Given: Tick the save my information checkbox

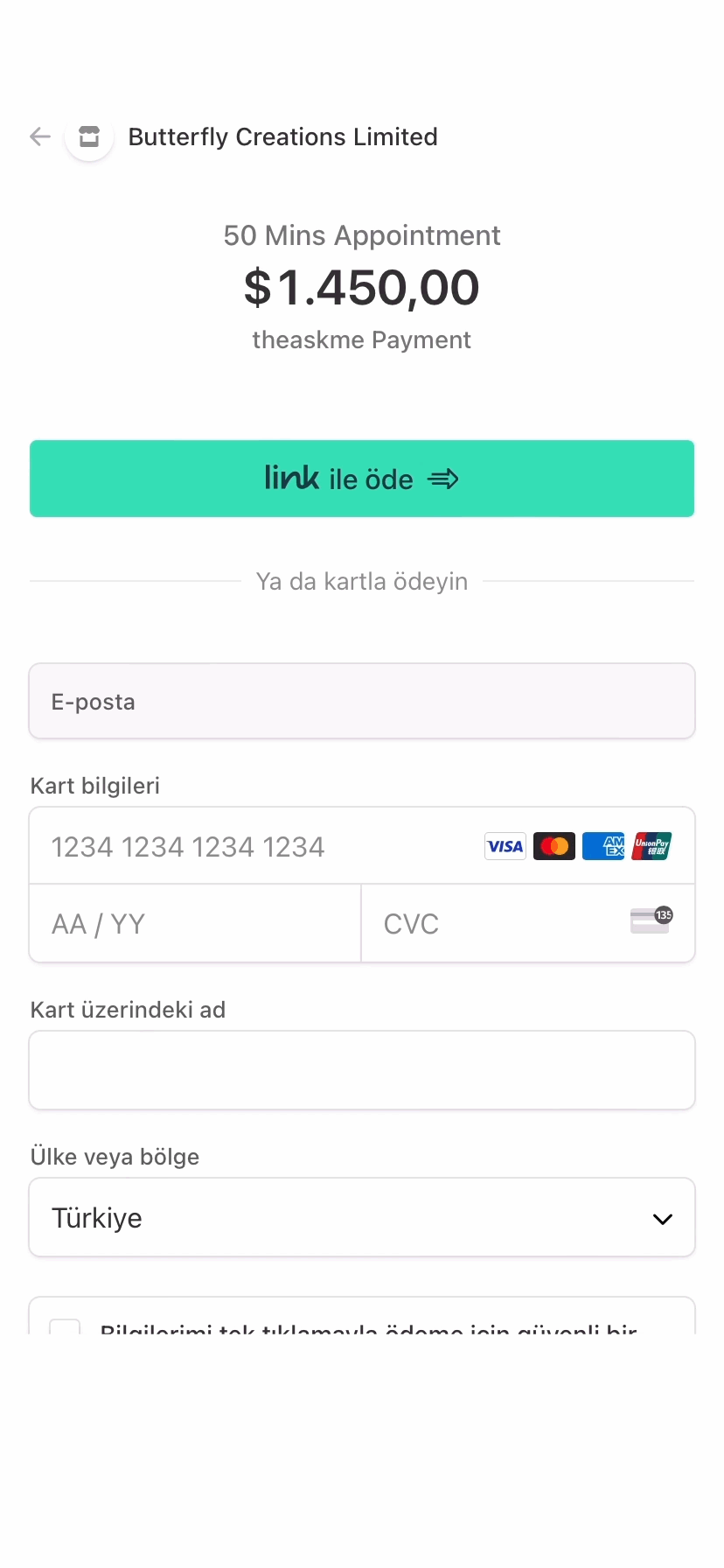Looking at the screenshot, I should tap(66, 1327).
